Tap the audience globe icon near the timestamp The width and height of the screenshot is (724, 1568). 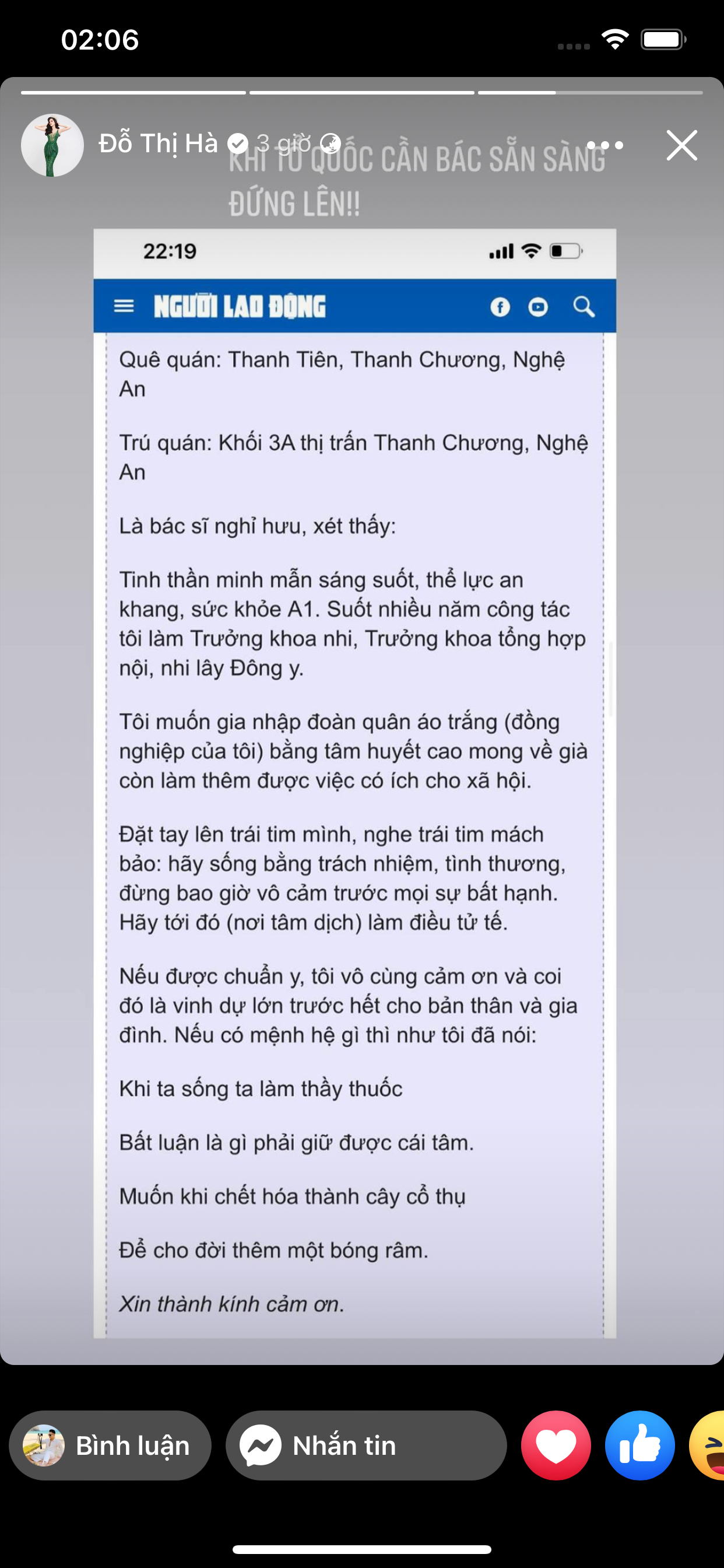[x=330, y=142]
